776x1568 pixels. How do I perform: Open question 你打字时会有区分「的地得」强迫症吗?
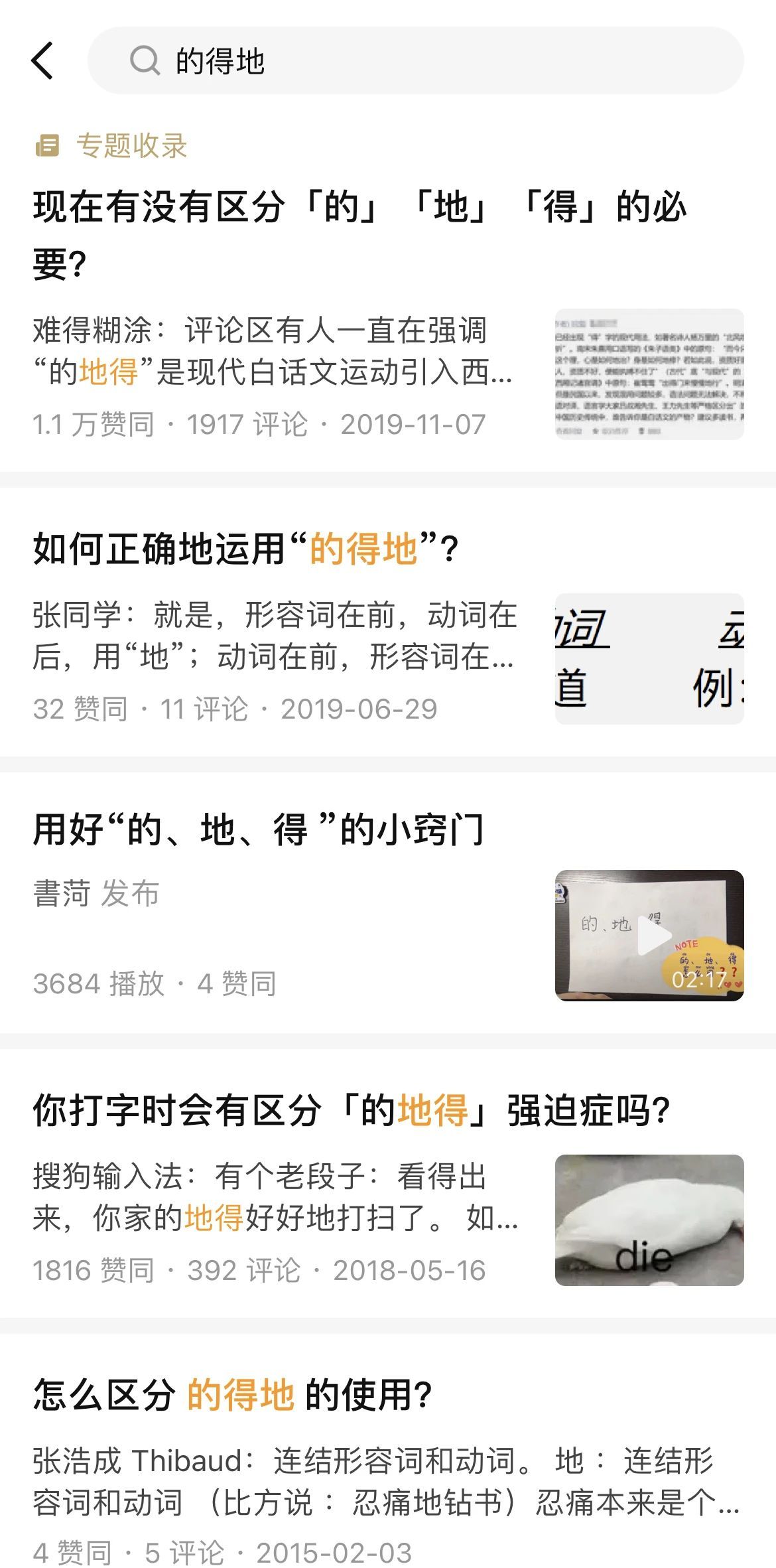pyautogui.click(x=352, y=1111)
